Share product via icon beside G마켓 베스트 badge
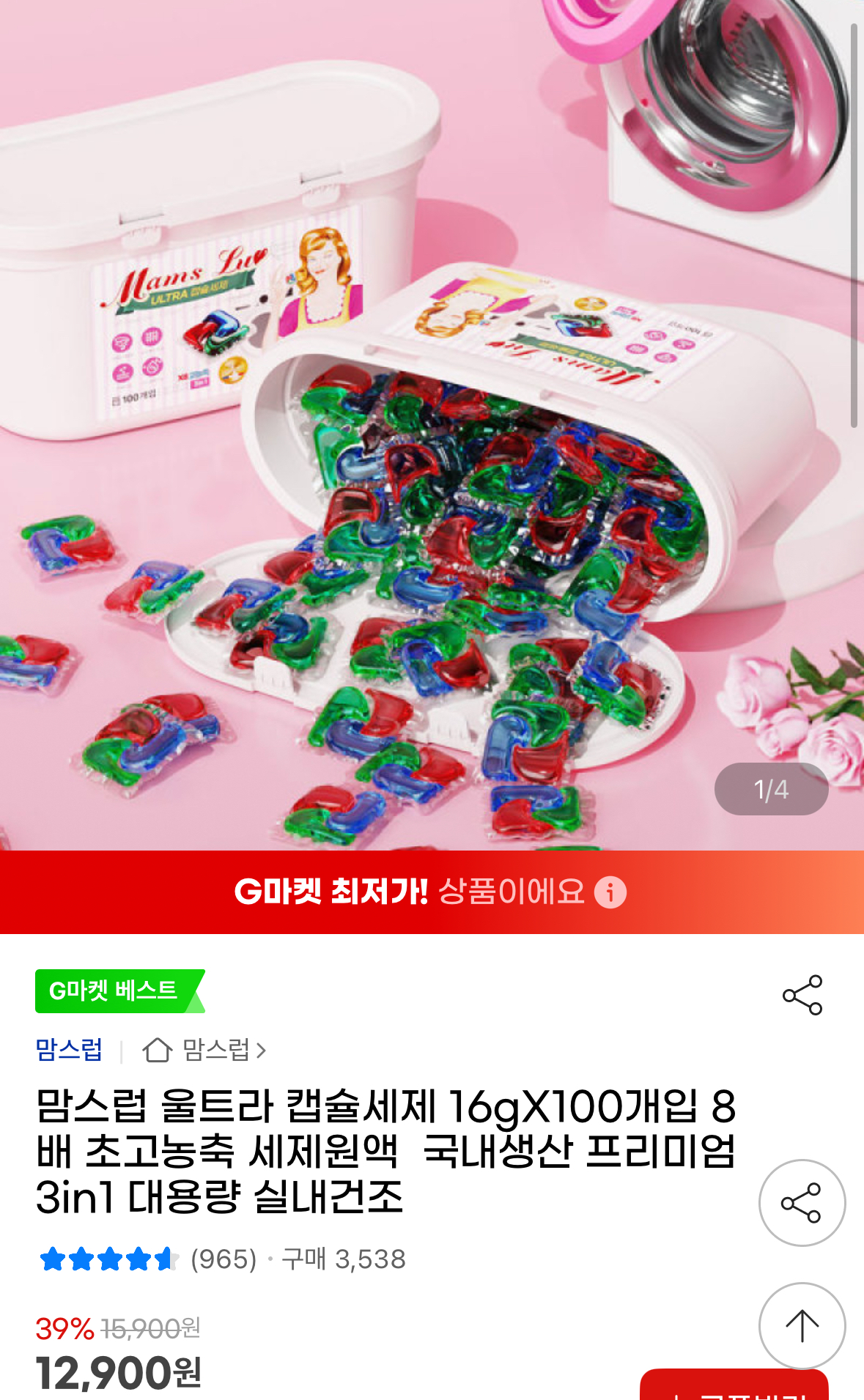 802,995
